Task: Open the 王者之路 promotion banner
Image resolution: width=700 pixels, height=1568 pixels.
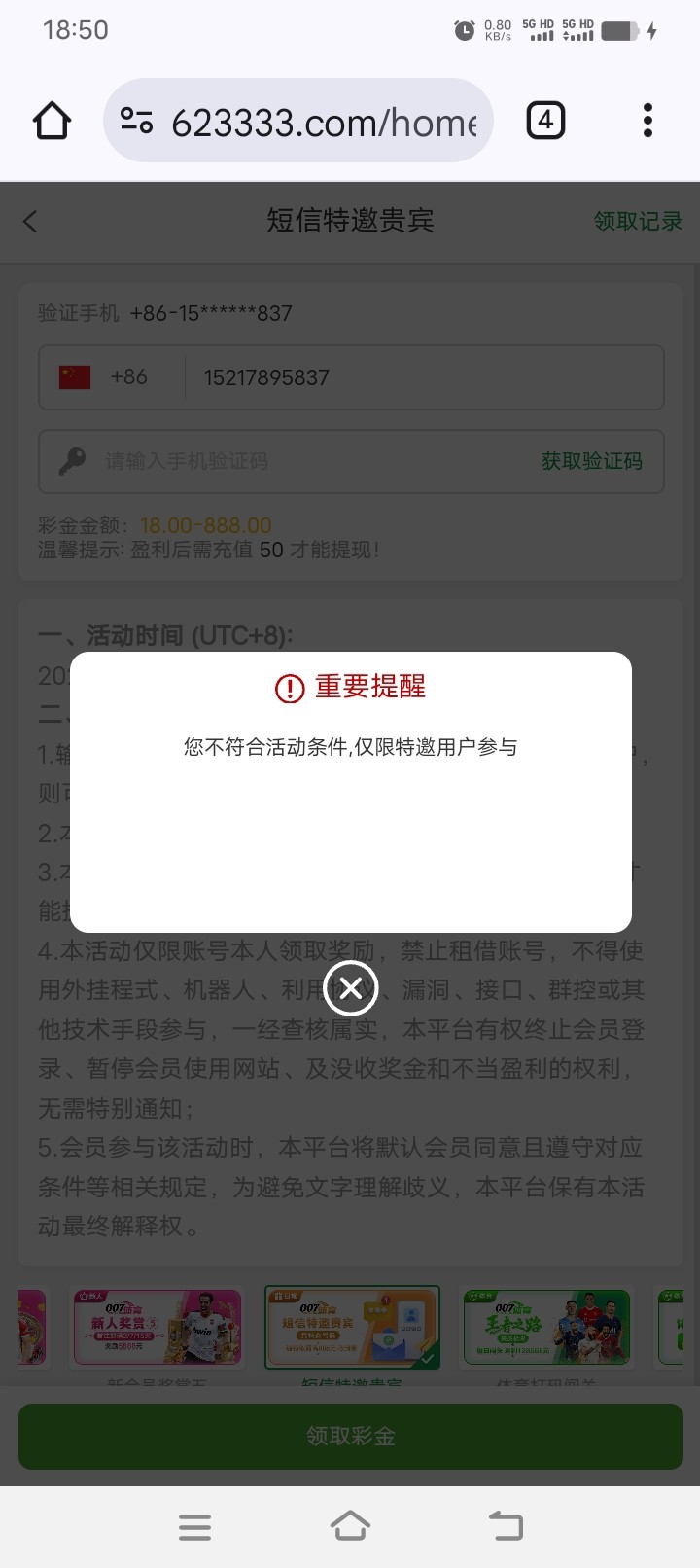Action: [546, 1327]
